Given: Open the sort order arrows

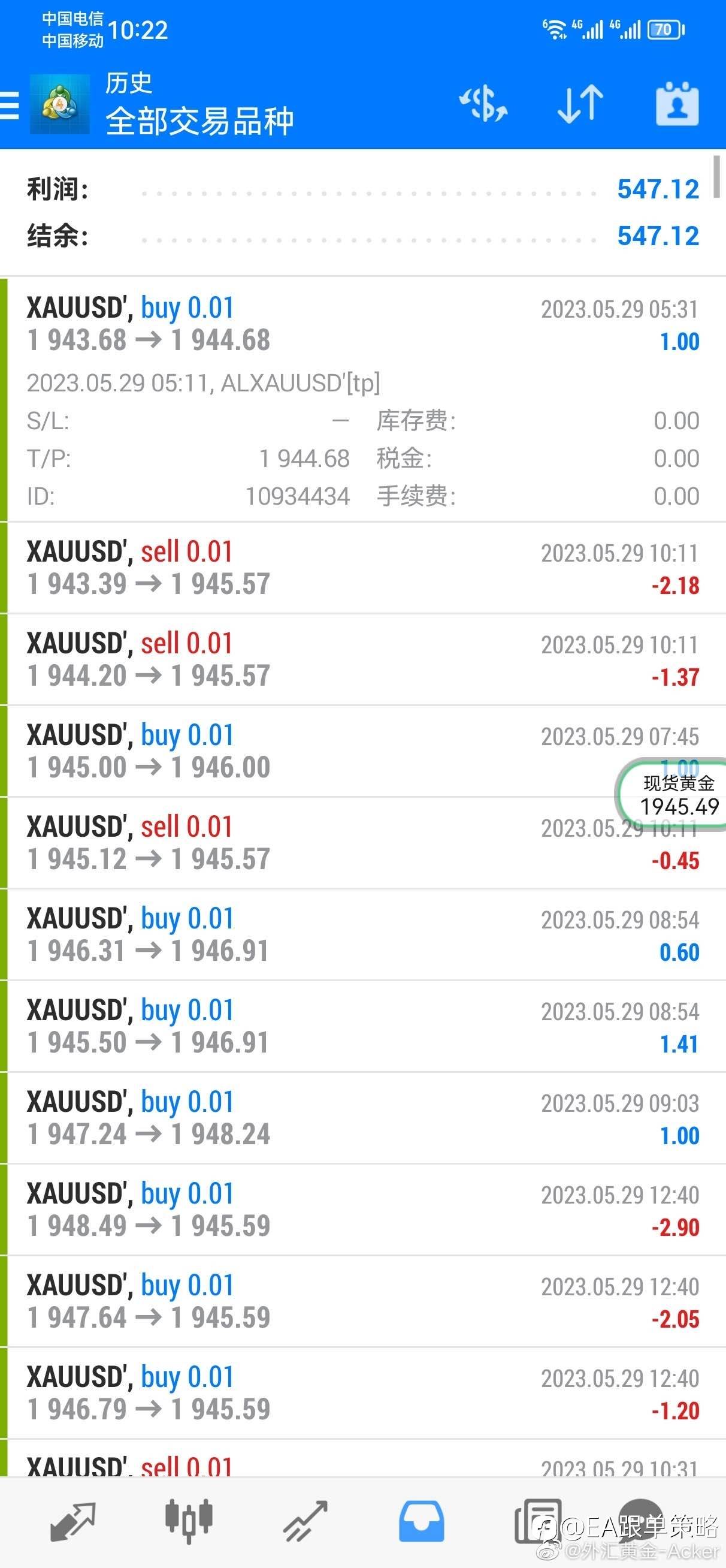Looking at the screenshot, I should point(580,104).
